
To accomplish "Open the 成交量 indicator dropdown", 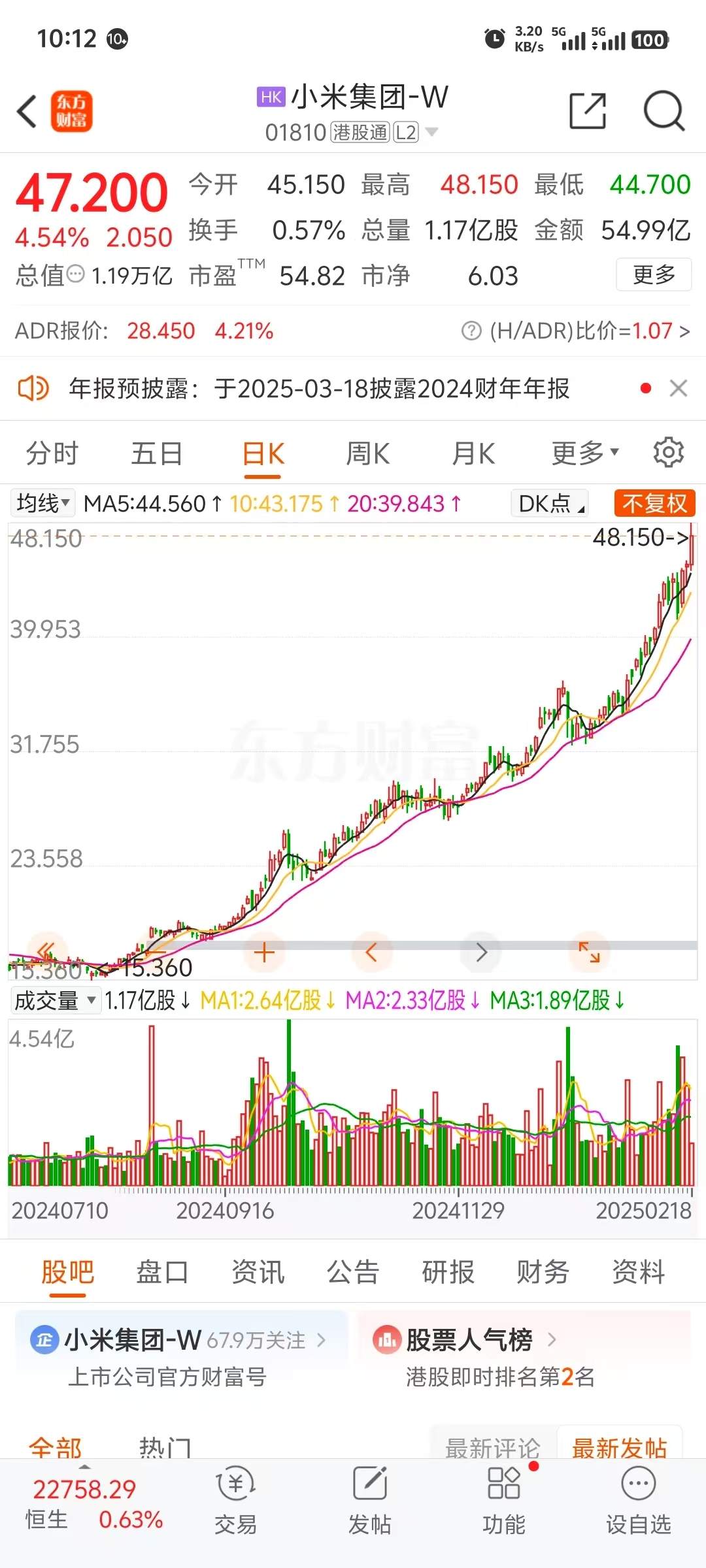I will click(x=56, y=1000).
